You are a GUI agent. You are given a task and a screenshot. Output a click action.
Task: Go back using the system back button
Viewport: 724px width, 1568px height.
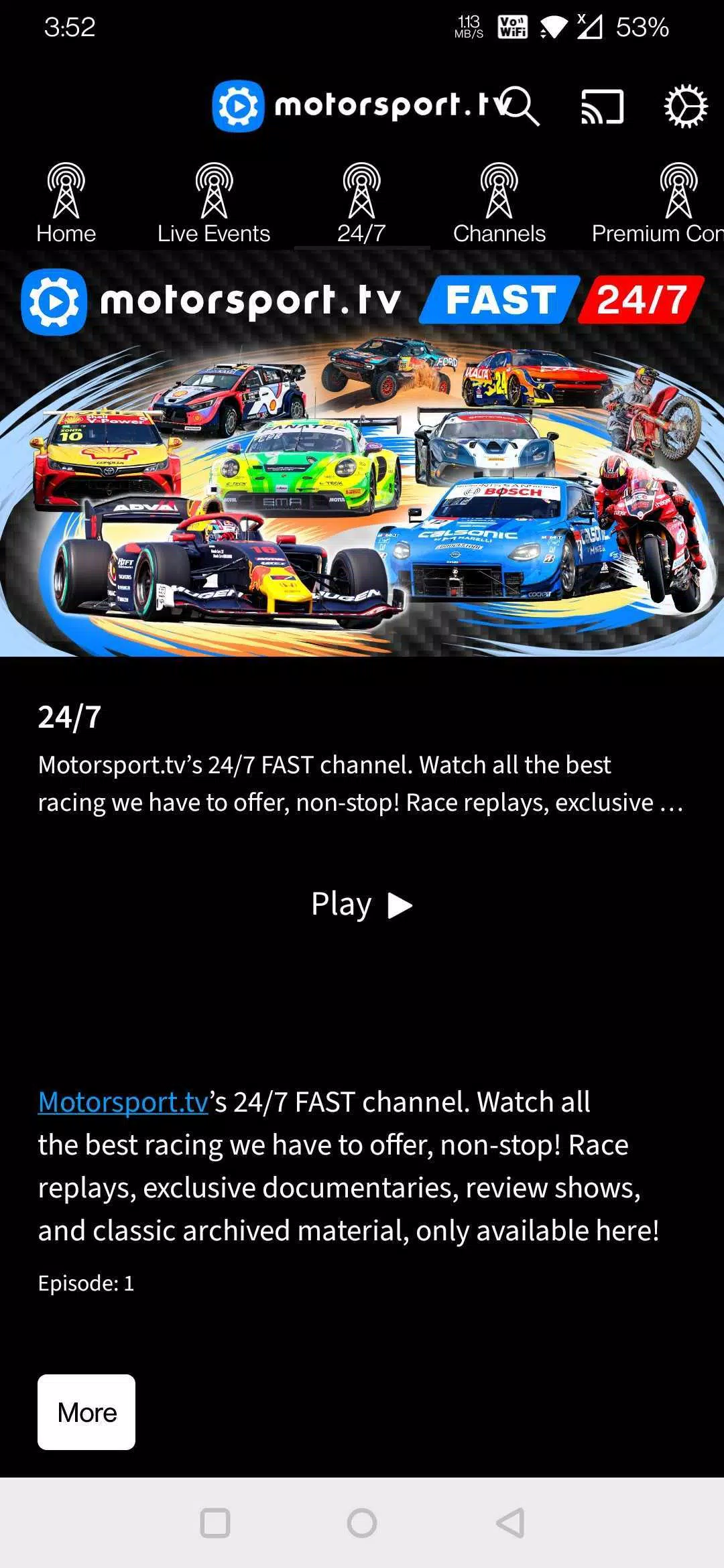510,1522
